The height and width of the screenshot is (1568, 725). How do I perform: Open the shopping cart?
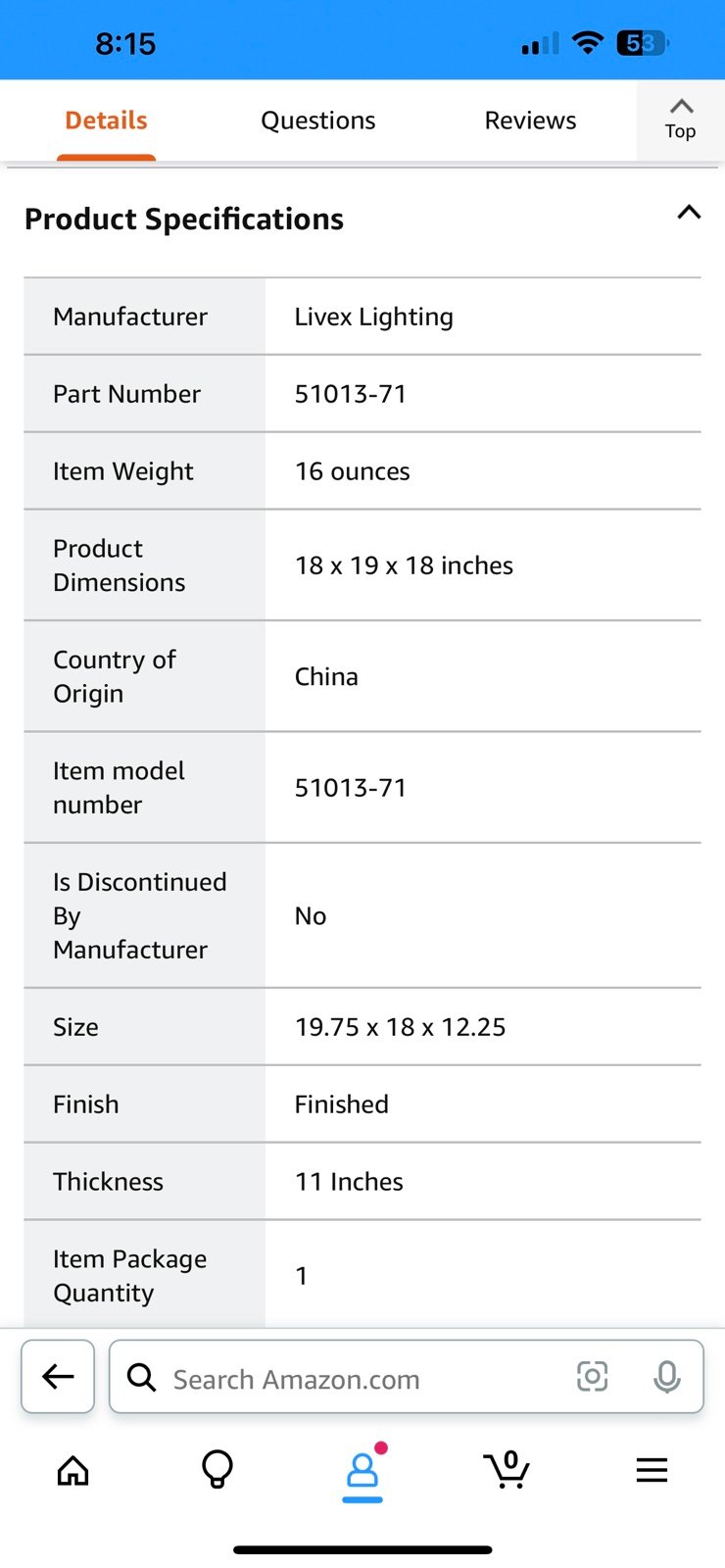(x=507, y=1470)
